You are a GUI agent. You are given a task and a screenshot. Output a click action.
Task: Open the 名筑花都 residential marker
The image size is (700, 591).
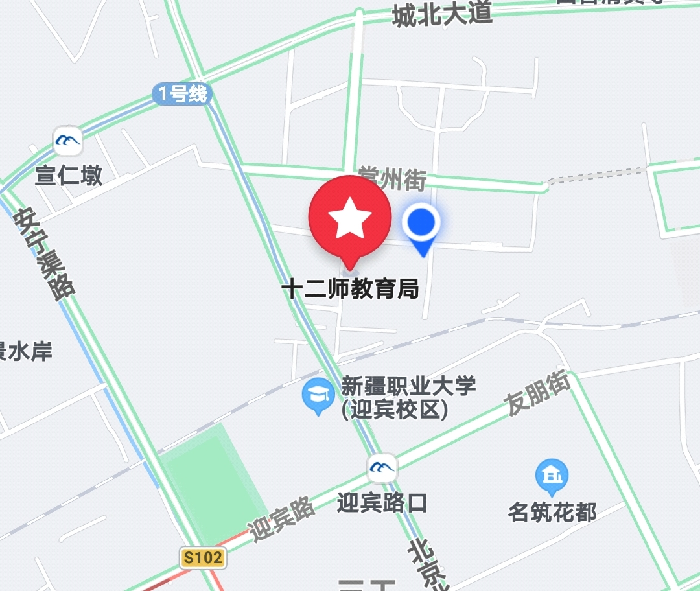tap(550, 475)
